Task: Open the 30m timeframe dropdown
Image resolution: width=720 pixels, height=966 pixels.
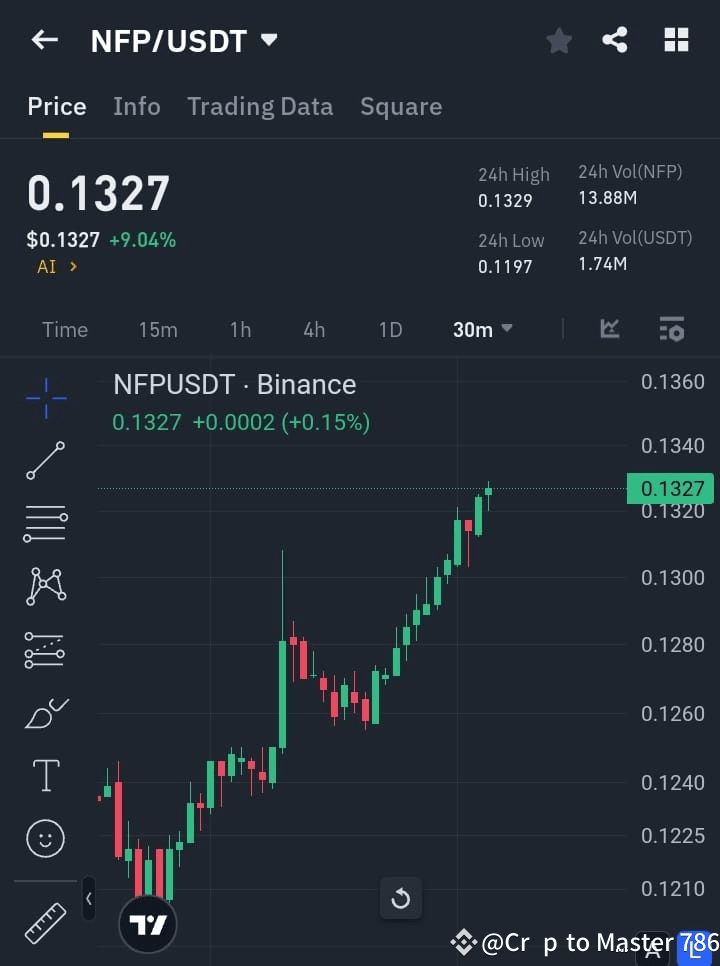Action: coord(482,329)
